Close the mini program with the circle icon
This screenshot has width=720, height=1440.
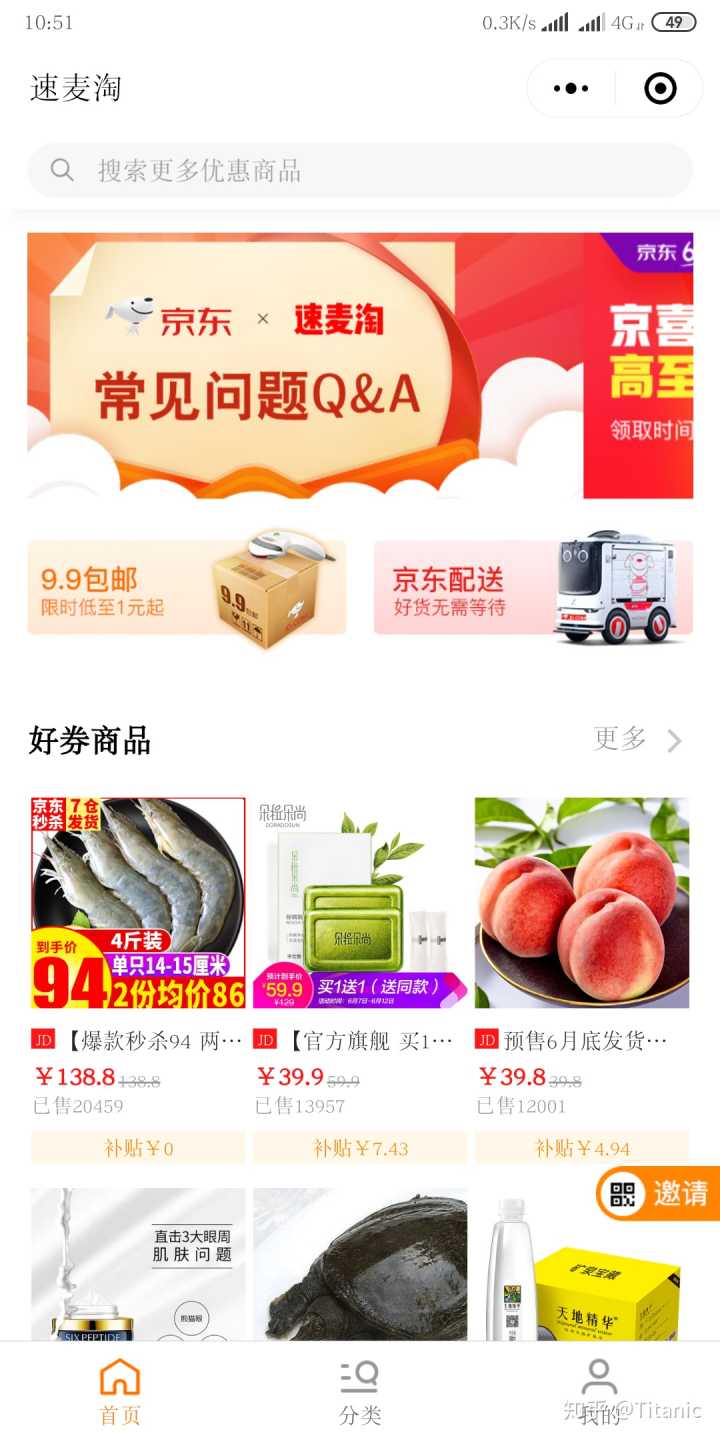tap(660, 89)
